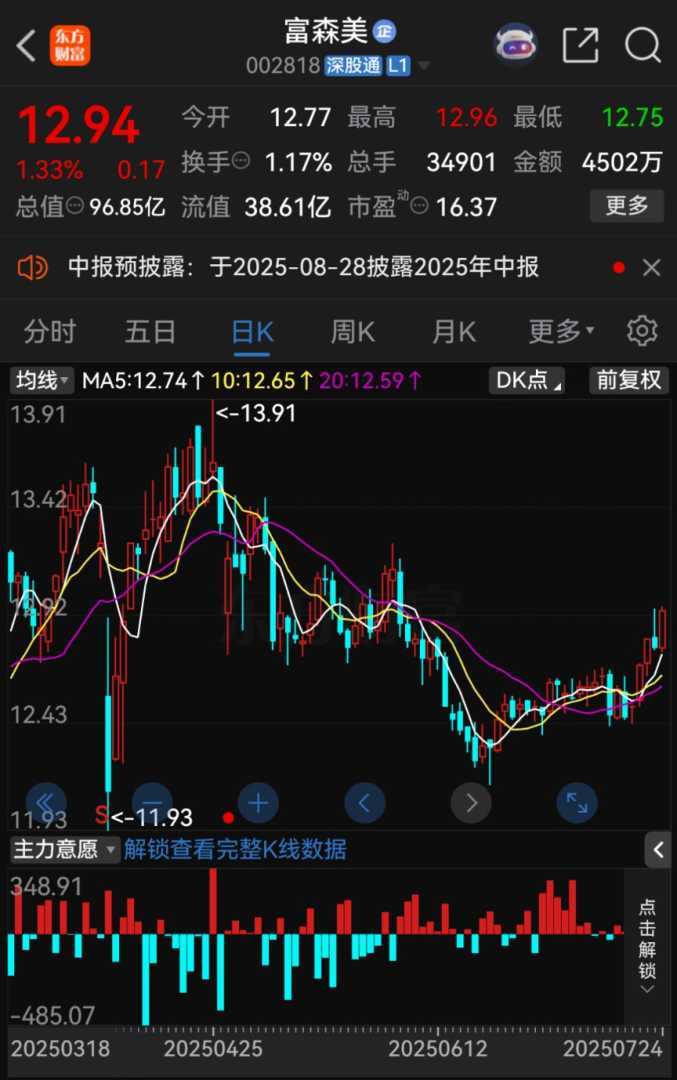Image resolution: width=677 pixels, height=1080 pixels.
Task: Select the 周K chart tab
Action: click(x=353, y=331)
